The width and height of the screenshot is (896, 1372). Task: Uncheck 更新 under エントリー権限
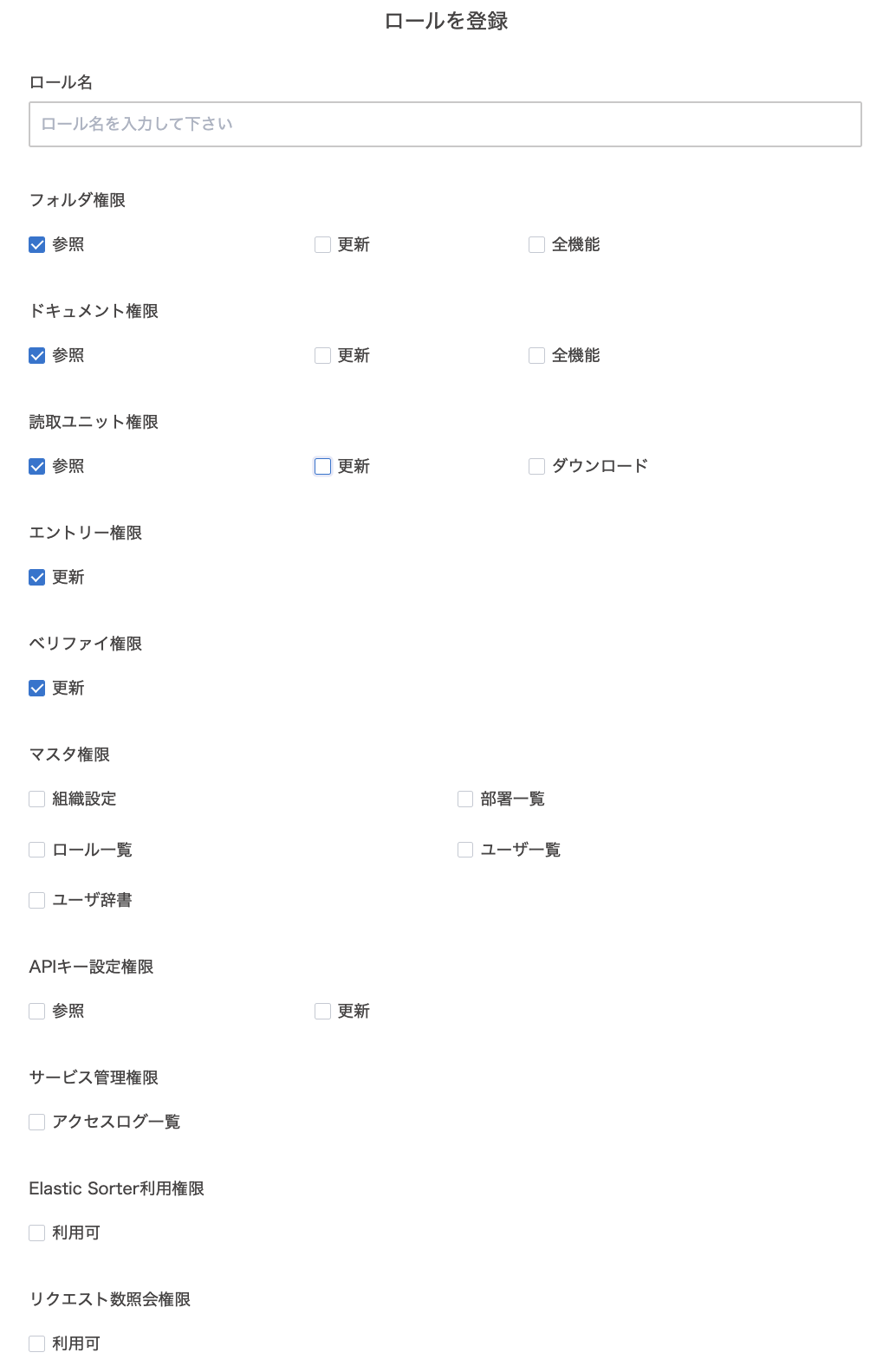pos(37,578)
